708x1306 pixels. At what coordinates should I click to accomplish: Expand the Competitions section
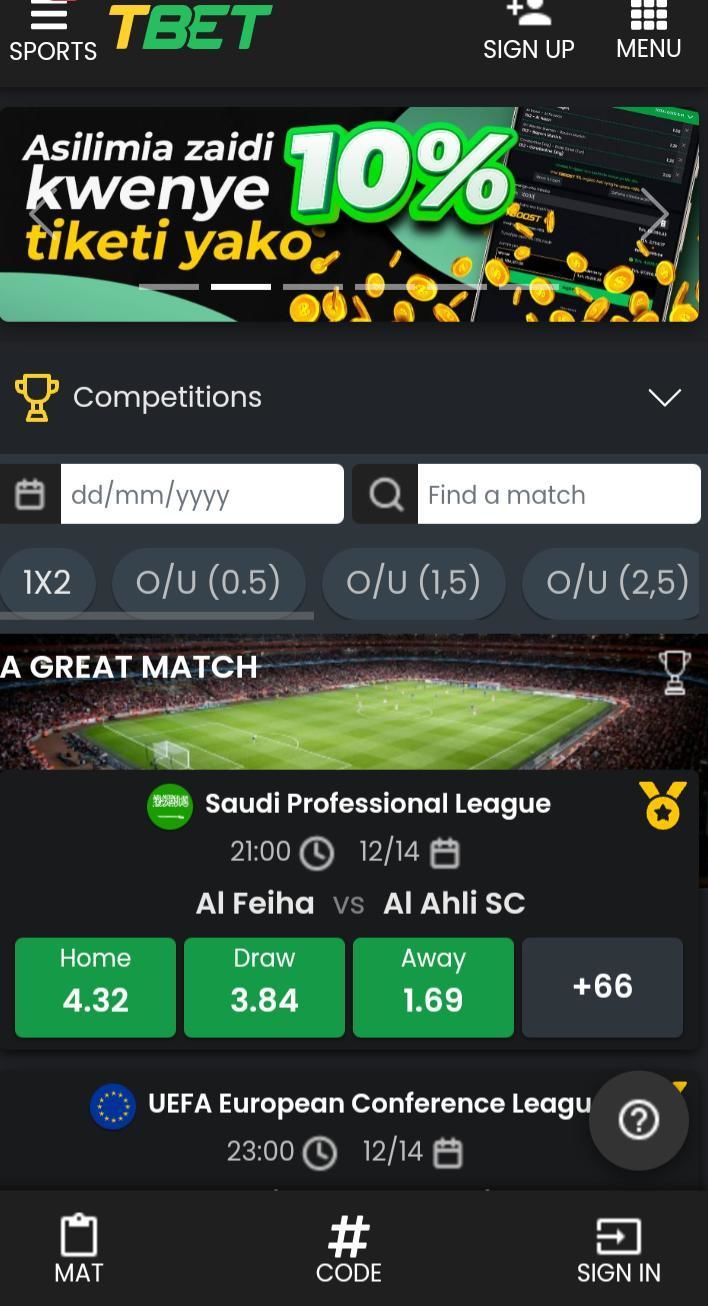[x=664, y=397]
